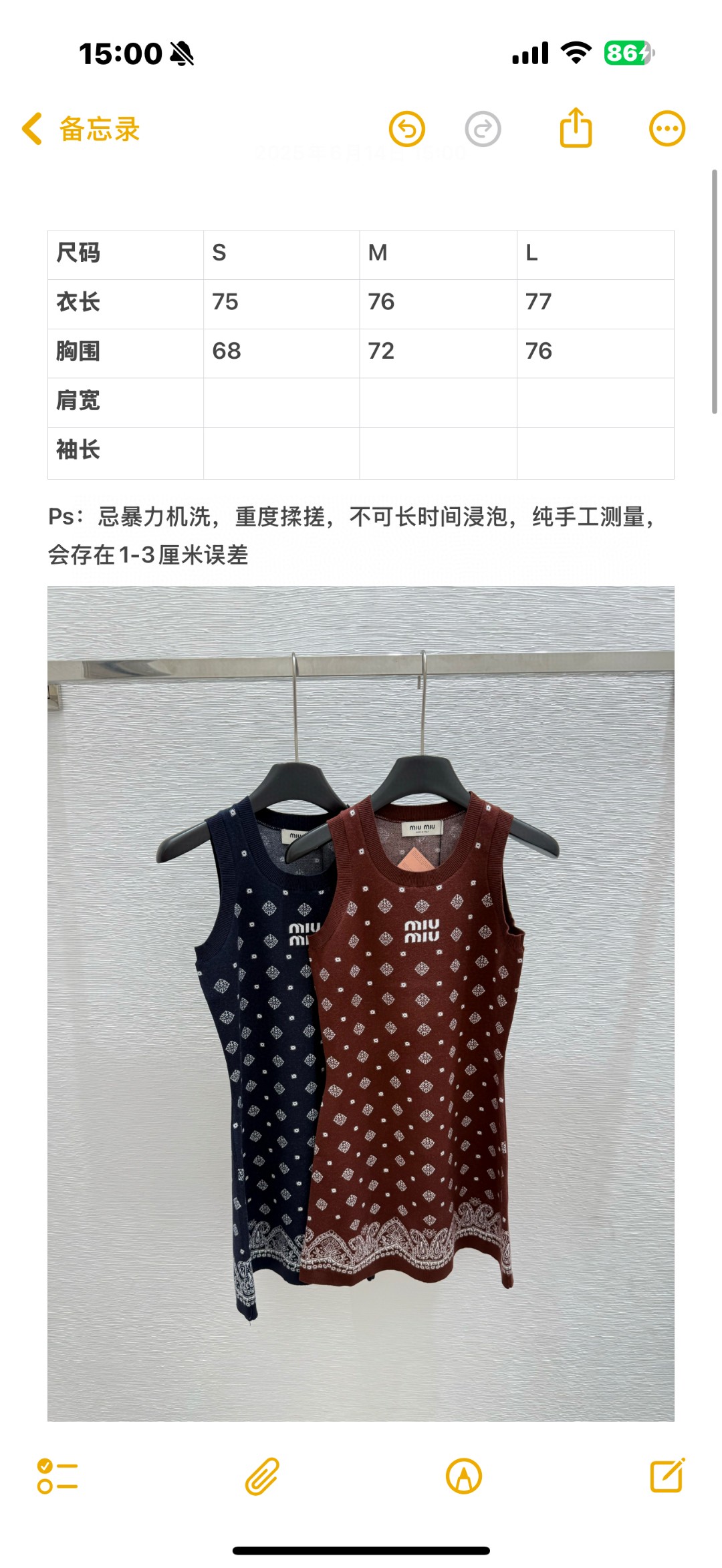This screenshot has height=1568, width=722.
Task: Undo the last edit
Action: pyautogui.click(x=407, y=129)
